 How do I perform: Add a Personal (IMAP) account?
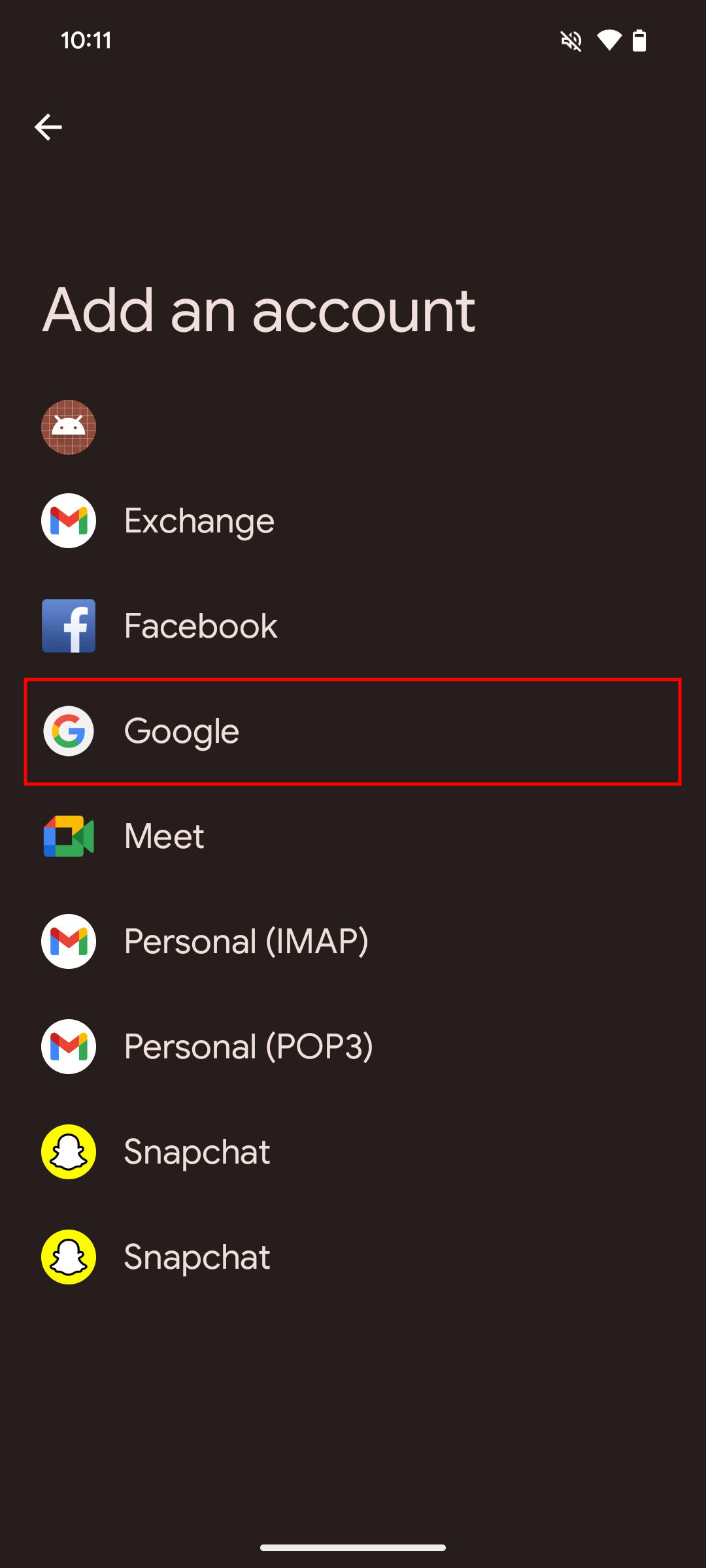(246, 941)
